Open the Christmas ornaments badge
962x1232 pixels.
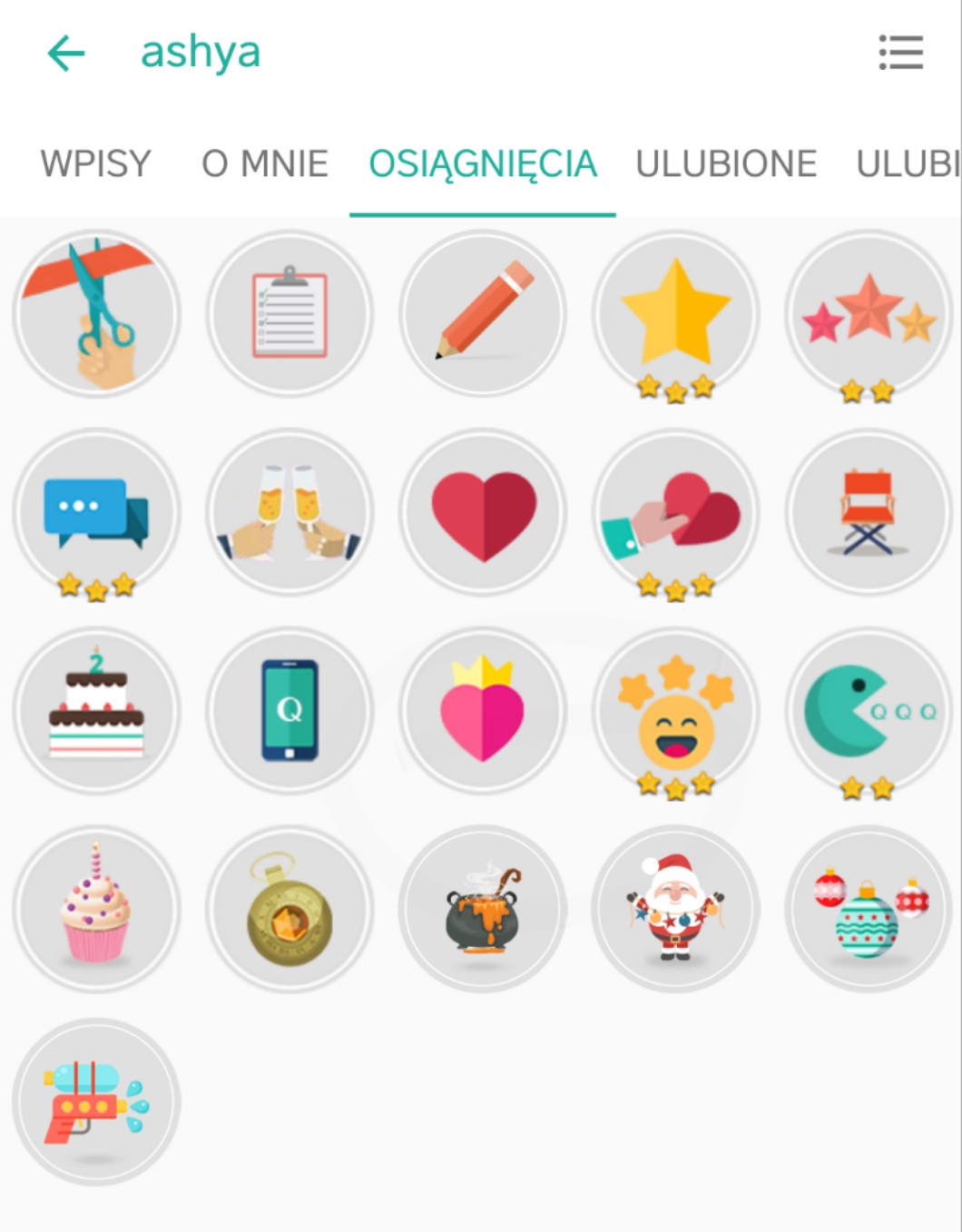point(869,908)
